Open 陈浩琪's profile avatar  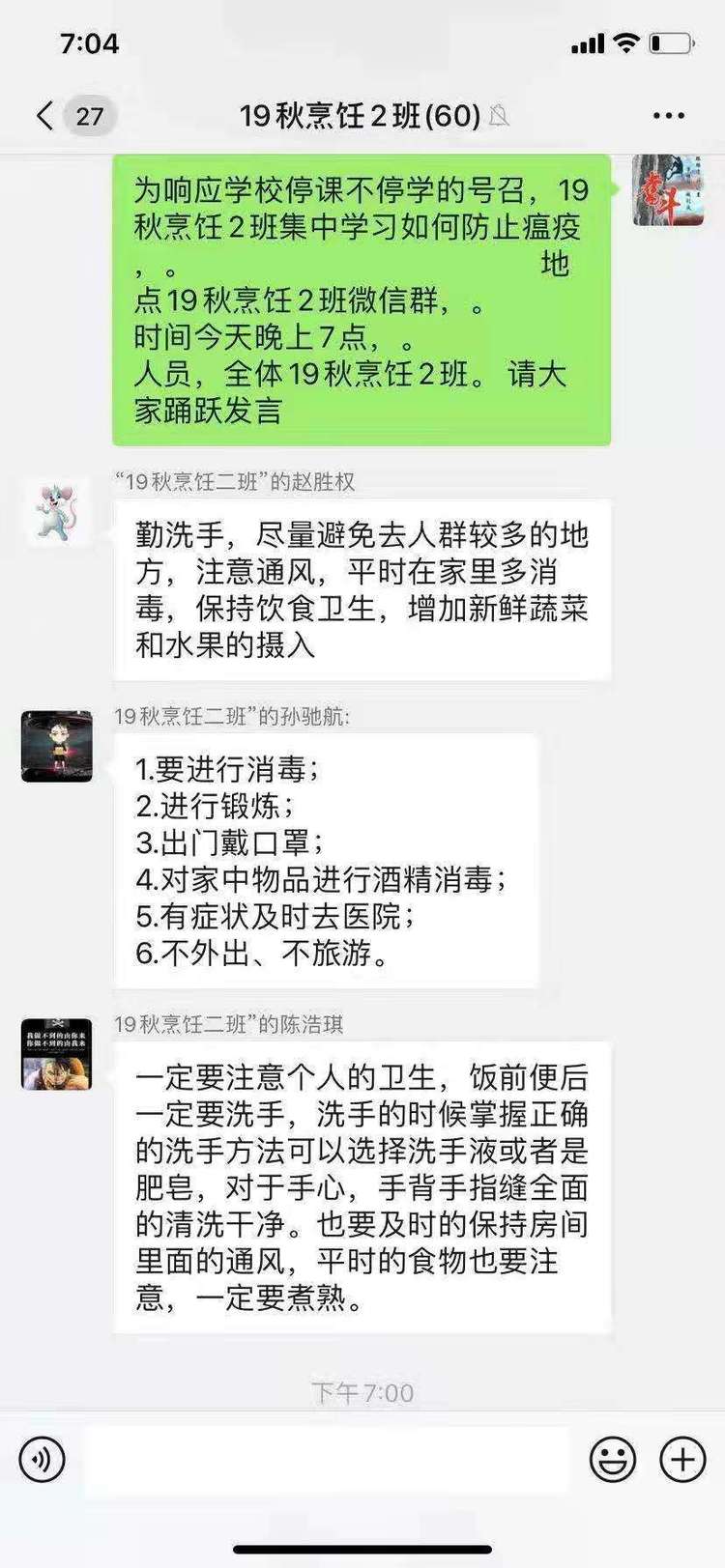click(57, 1054)
